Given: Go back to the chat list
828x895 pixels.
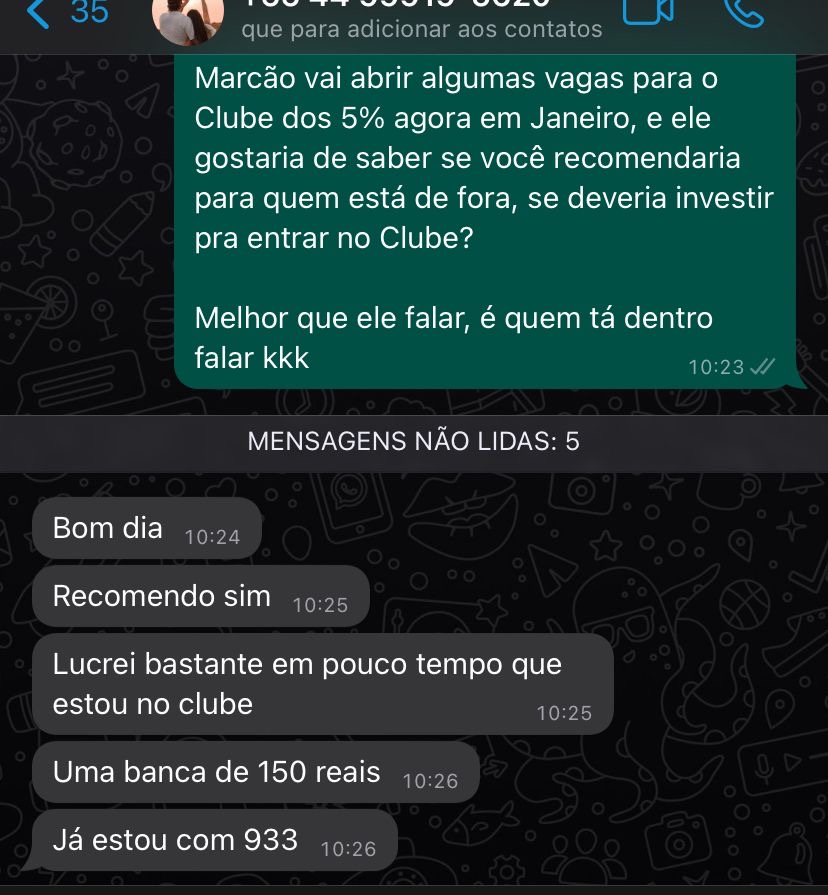Looking at the screenshot, I should 66,13.
